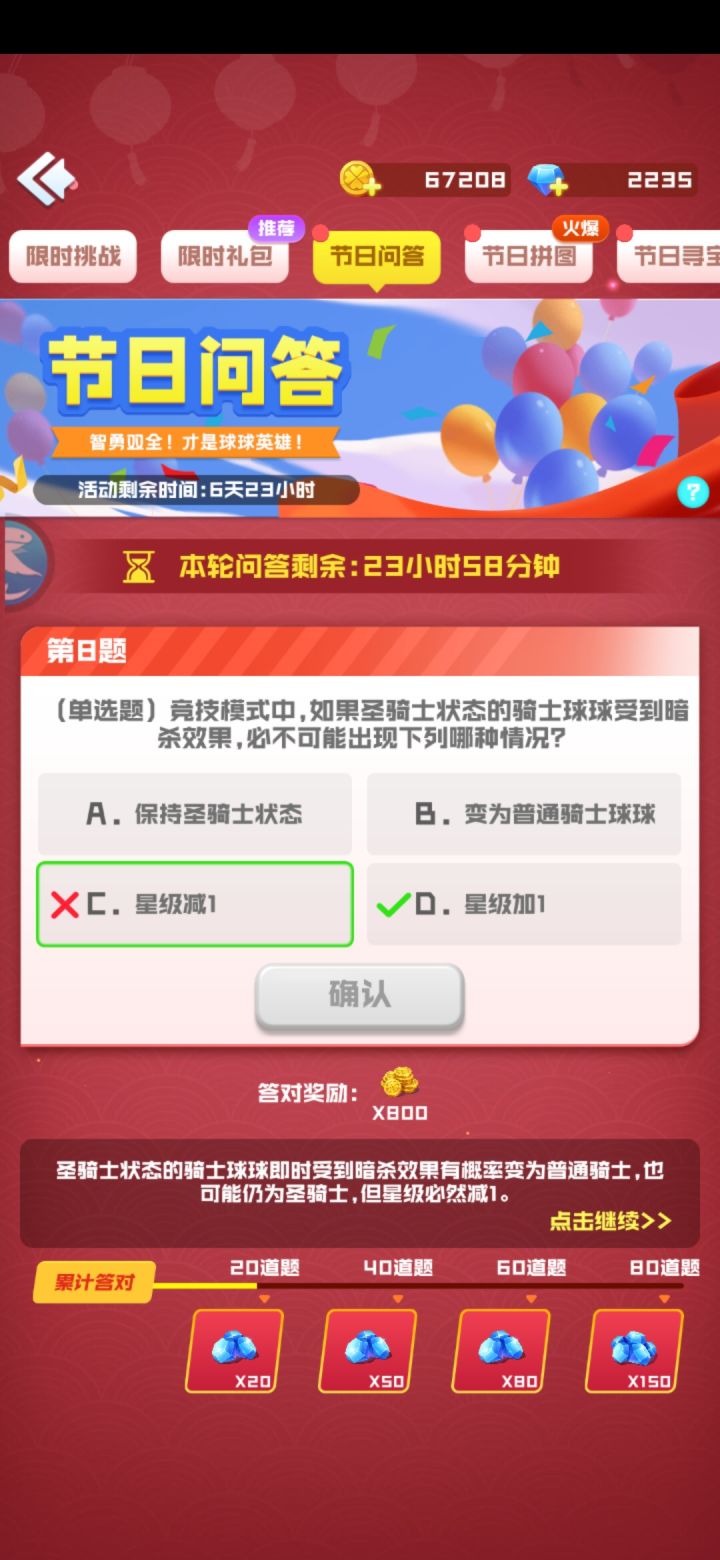Tap the back arrow icon
Image resolution: width=720 pixels, height=1560 pixels.
point(47,178)
